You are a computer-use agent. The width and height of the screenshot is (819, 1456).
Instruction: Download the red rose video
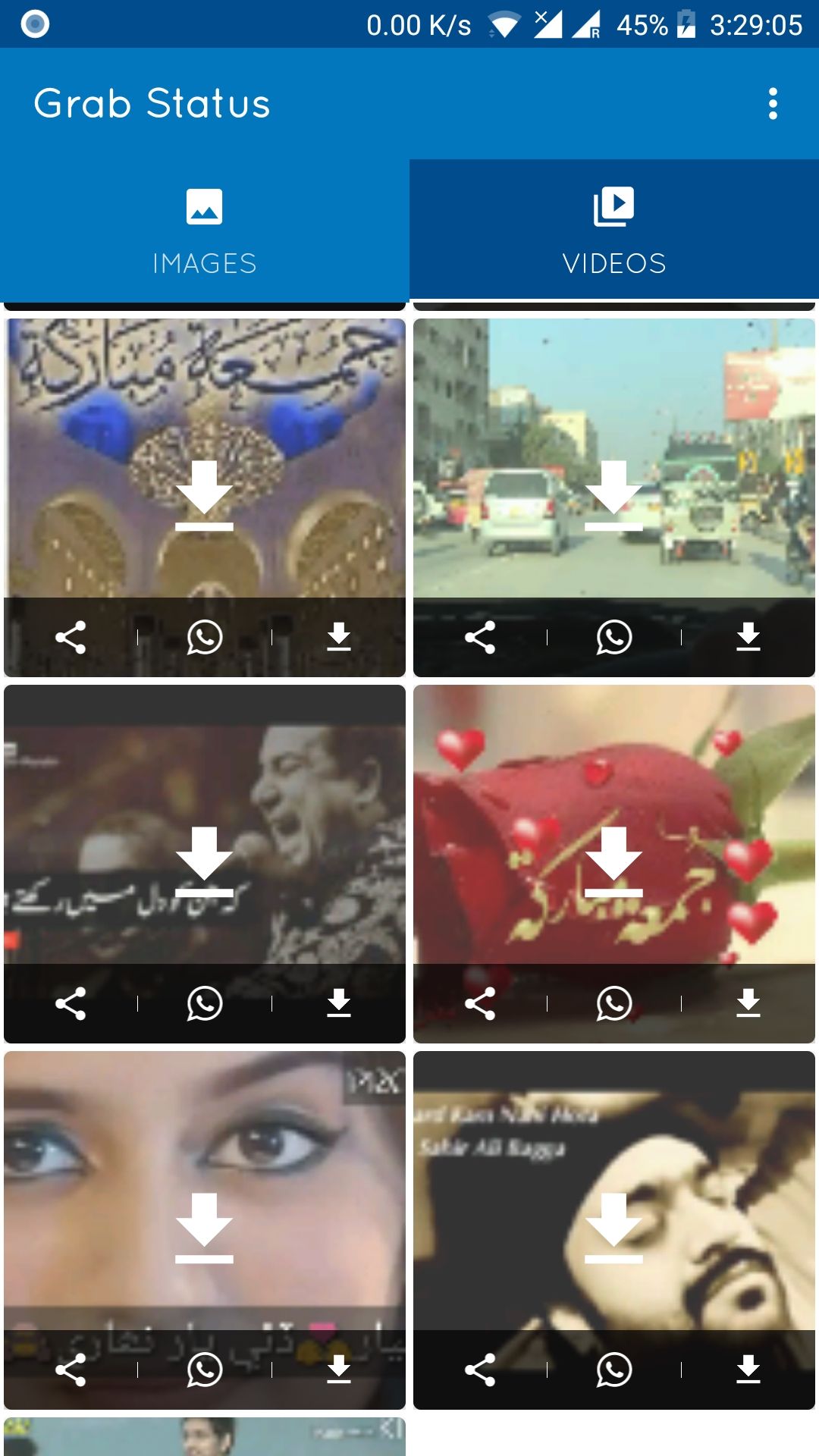(748, 1003)
